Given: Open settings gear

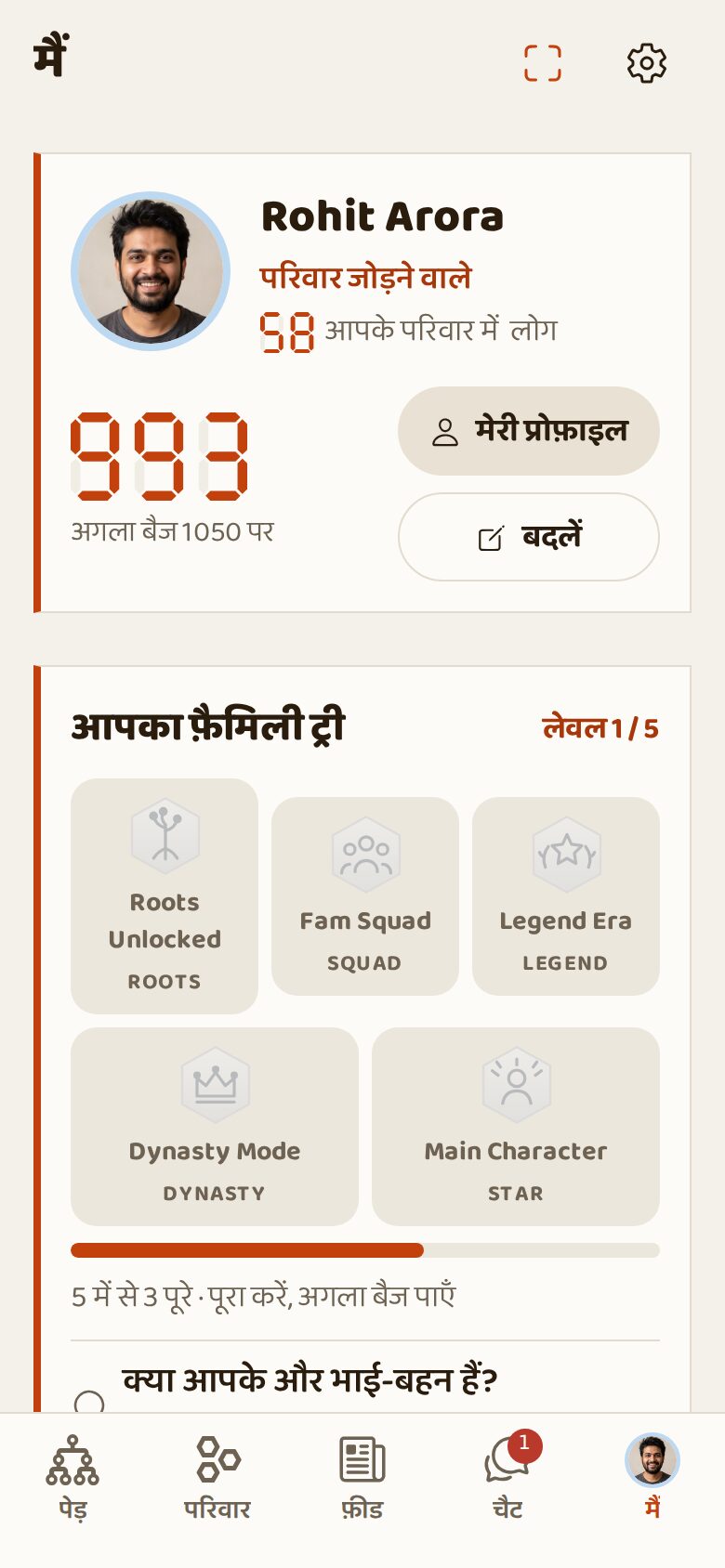Looking at the screenshot, I should point(647,63).
